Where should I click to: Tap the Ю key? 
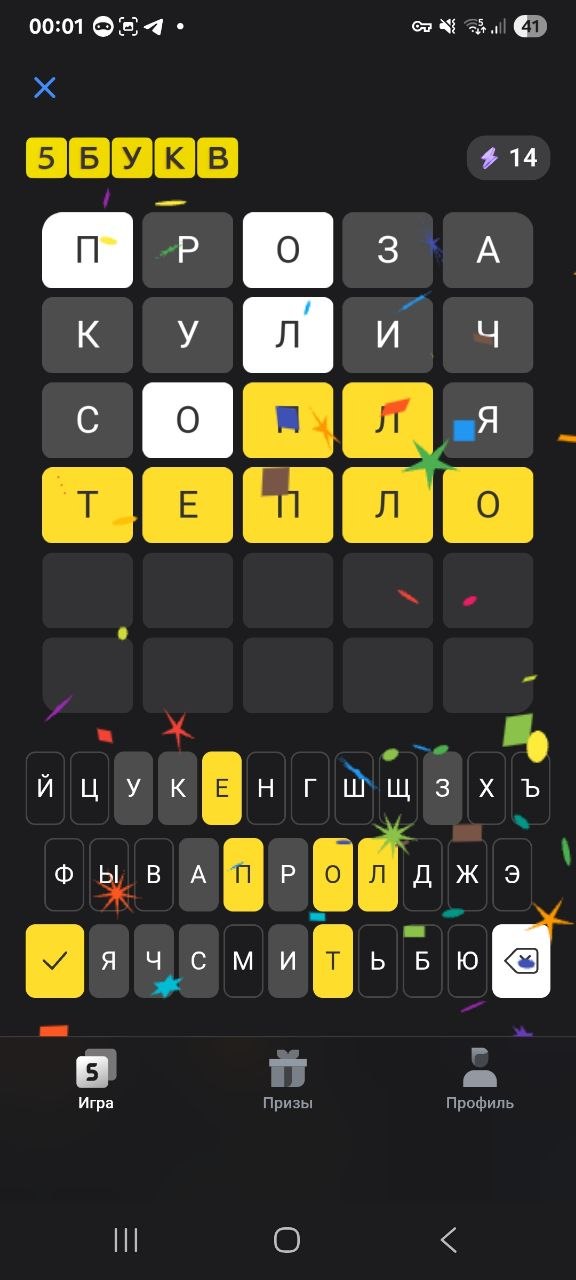point(467,961)
